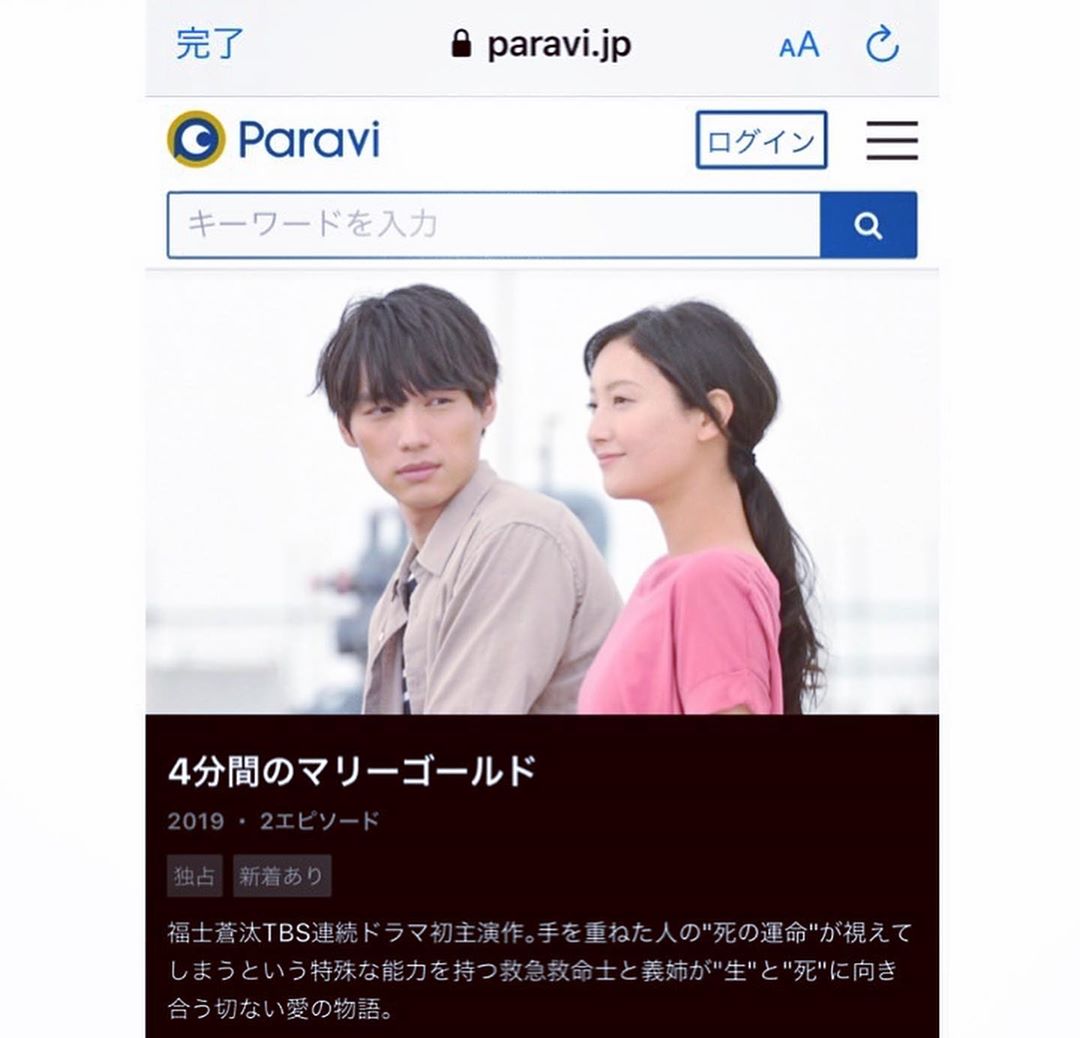Viewport: 1080px width, 1038px height.
Task: Tap the ログイン button
Action: coord(761,140)
